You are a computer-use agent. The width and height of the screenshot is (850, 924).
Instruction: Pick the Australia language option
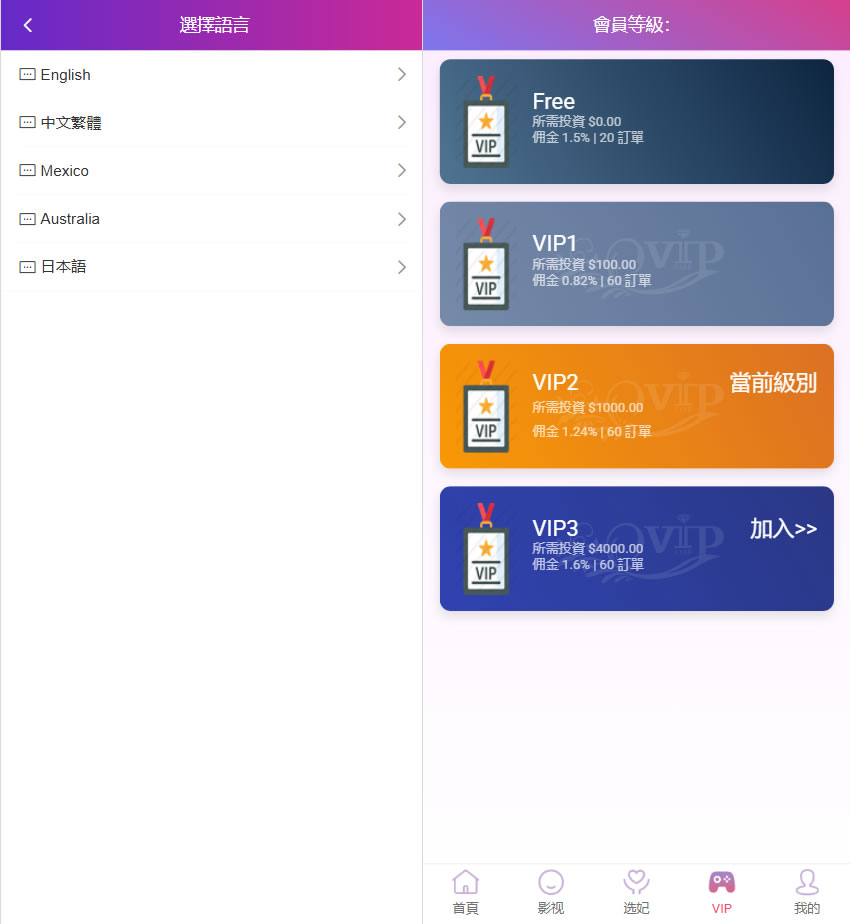coord(211,219)
